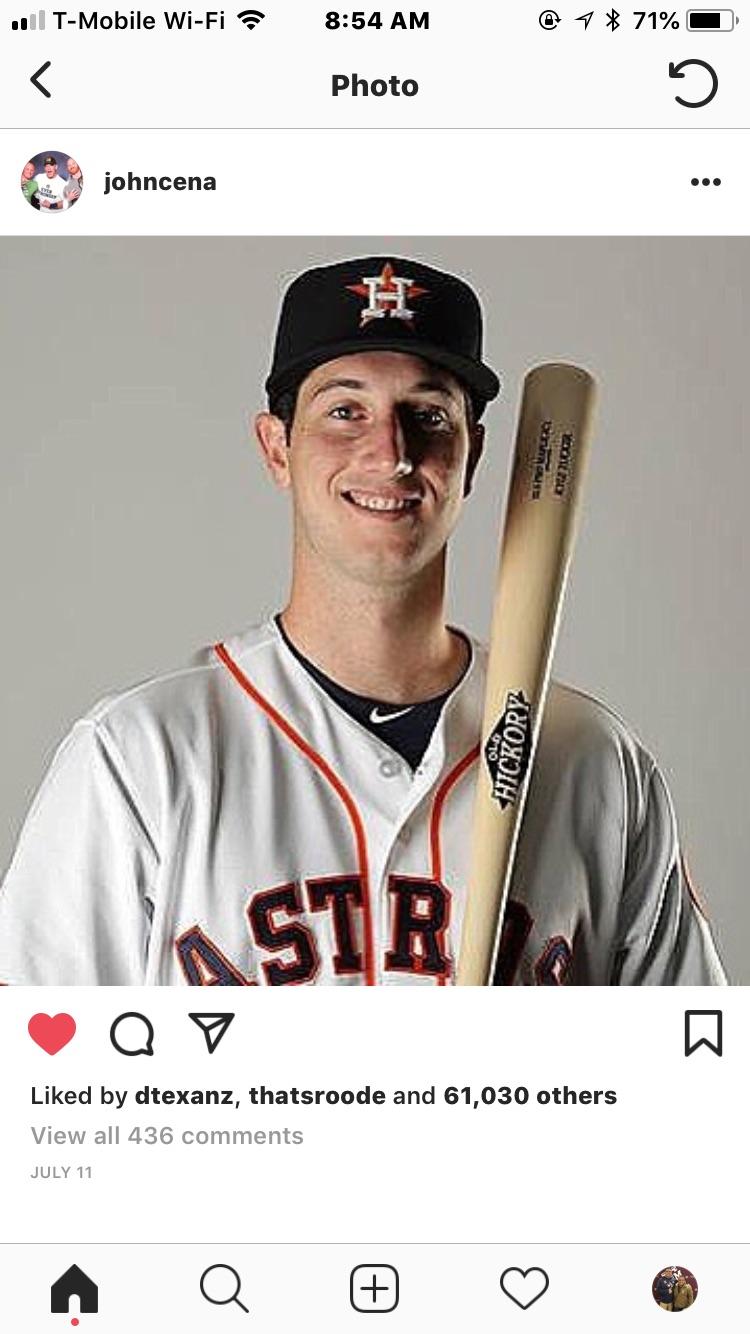Open the Activity heart tab

[x=524, y=1288]
